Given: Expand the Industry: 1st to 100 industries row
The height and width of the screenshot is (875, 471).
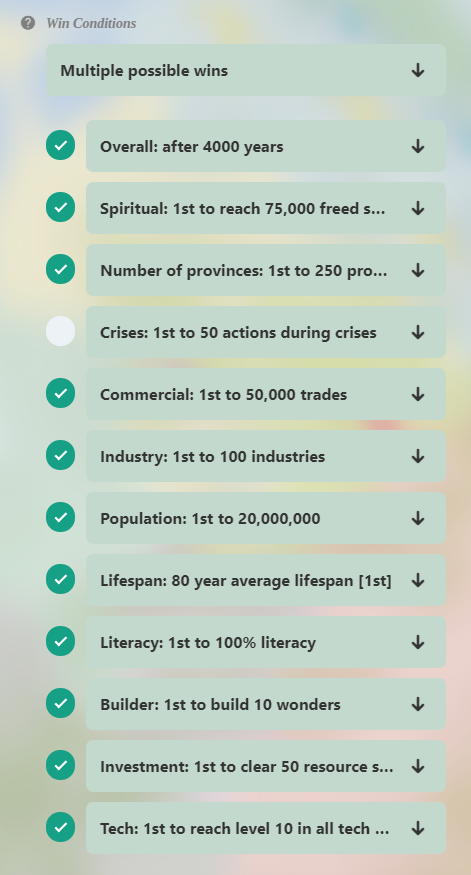Looking at the screenshot, I should coord(266,456).
